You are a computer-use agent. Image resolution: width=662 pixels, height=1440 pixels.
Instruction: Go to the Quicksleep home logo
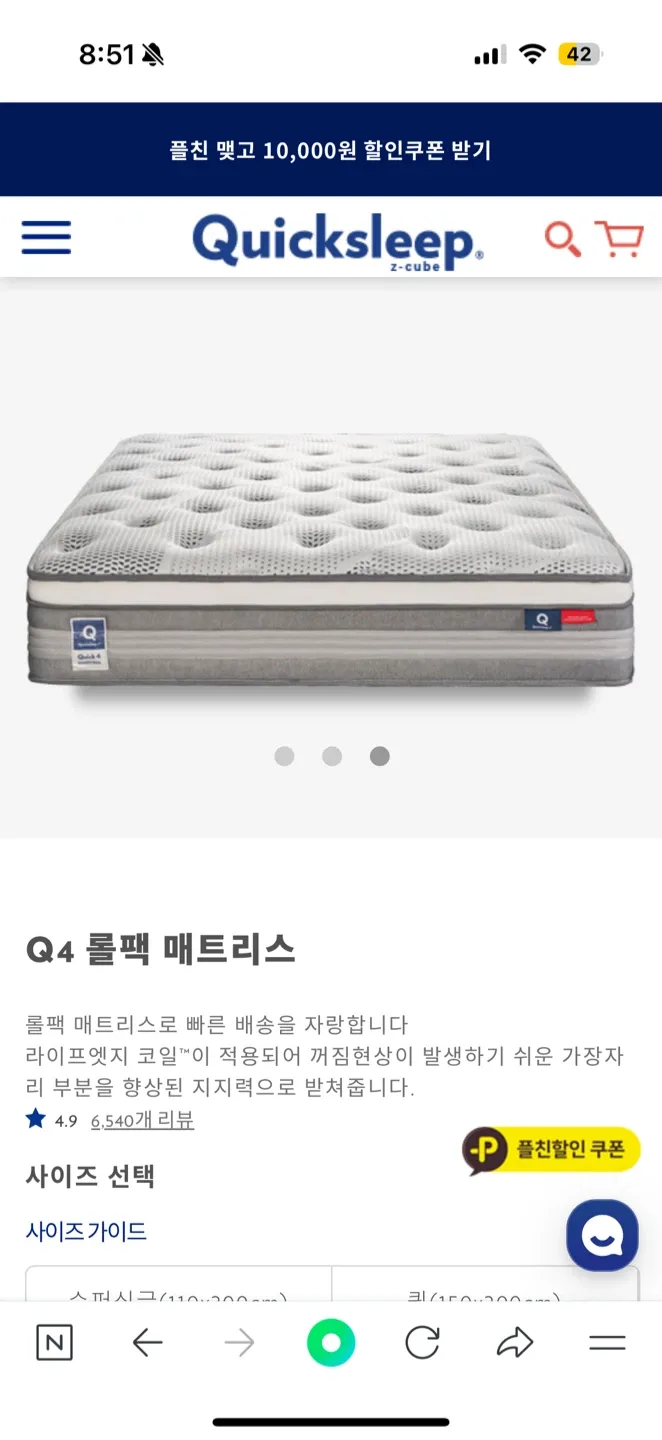click(338, 241)
